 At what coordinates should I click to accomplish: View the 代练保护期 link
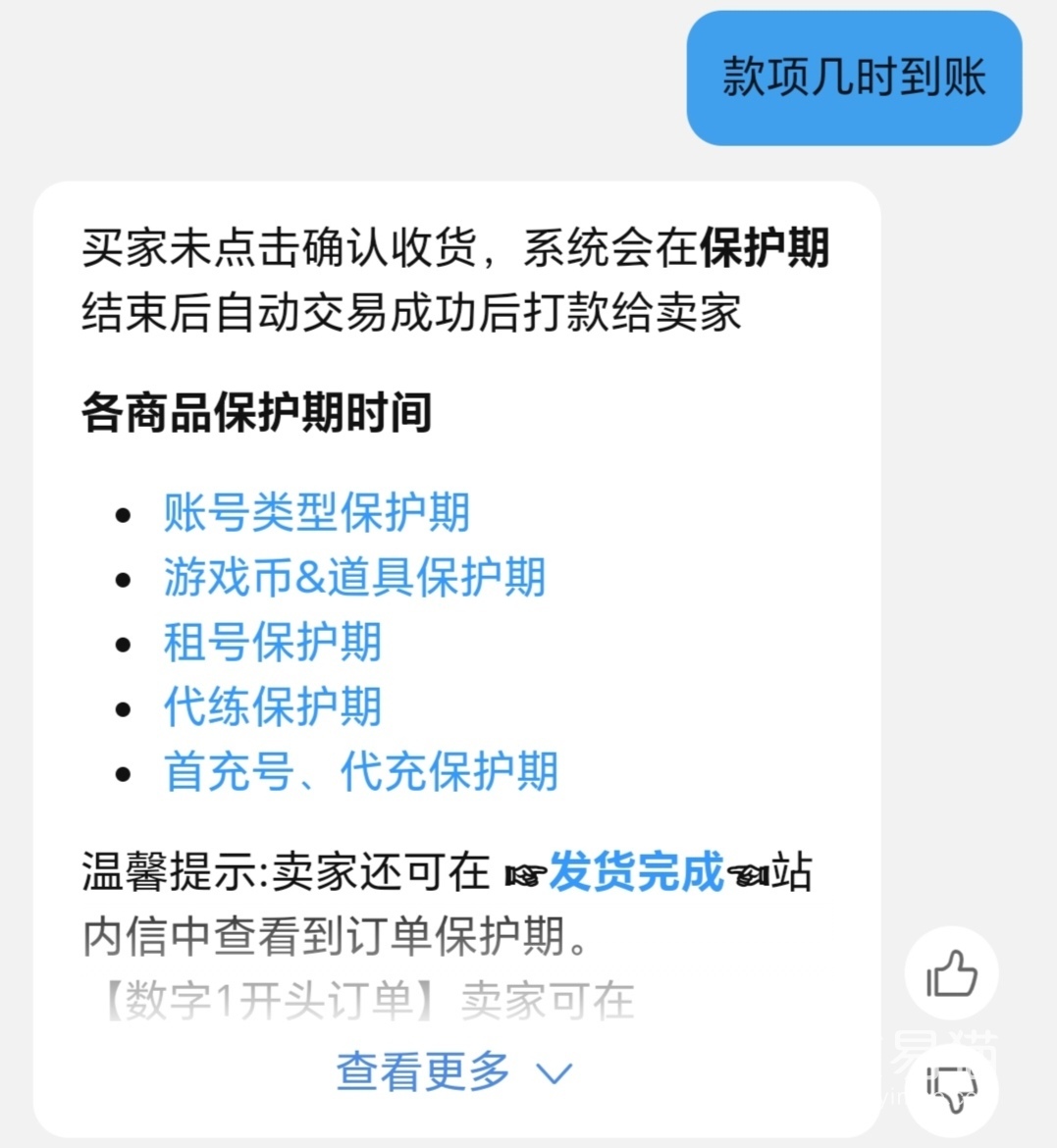[x=272, y=707]
